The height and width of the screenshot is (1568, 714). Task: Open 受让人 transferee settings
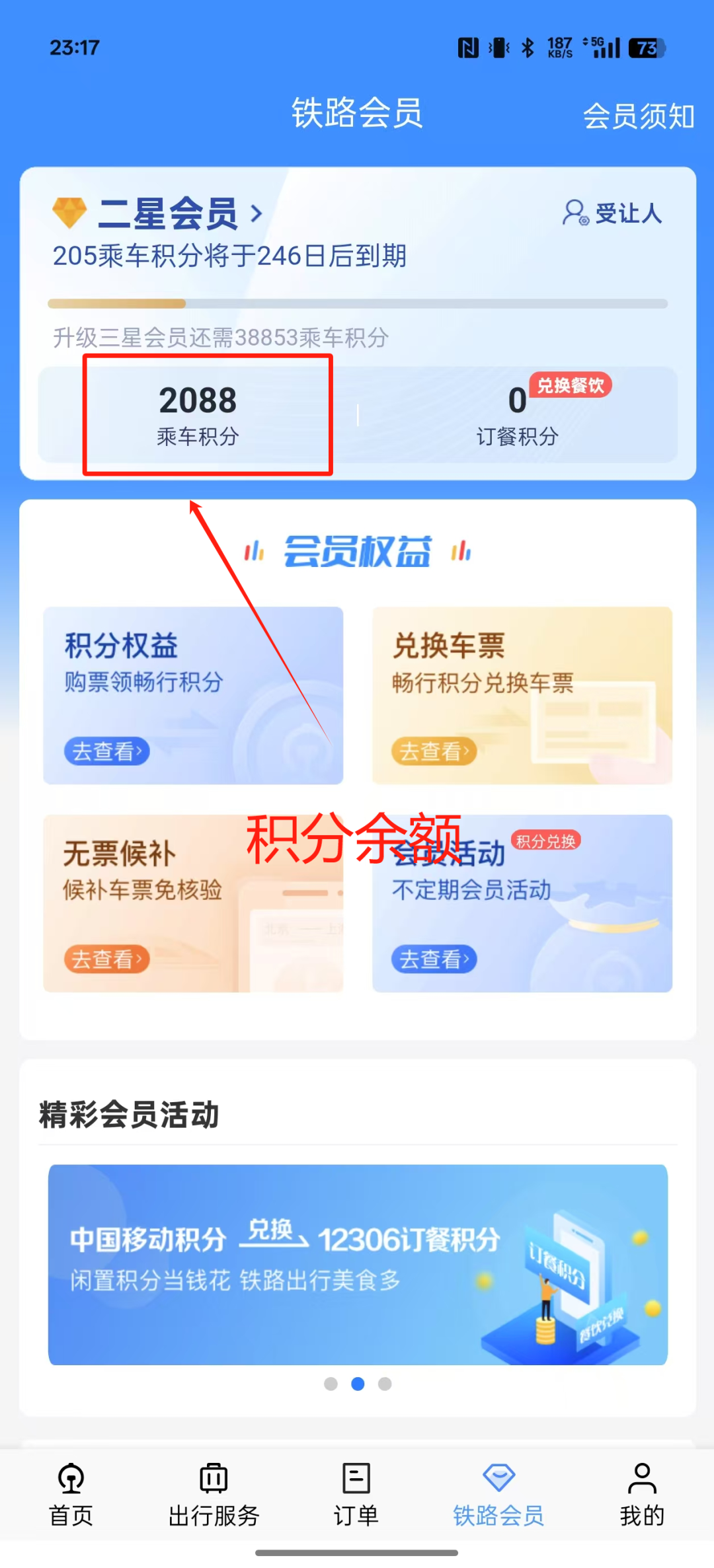click(613, 213)
